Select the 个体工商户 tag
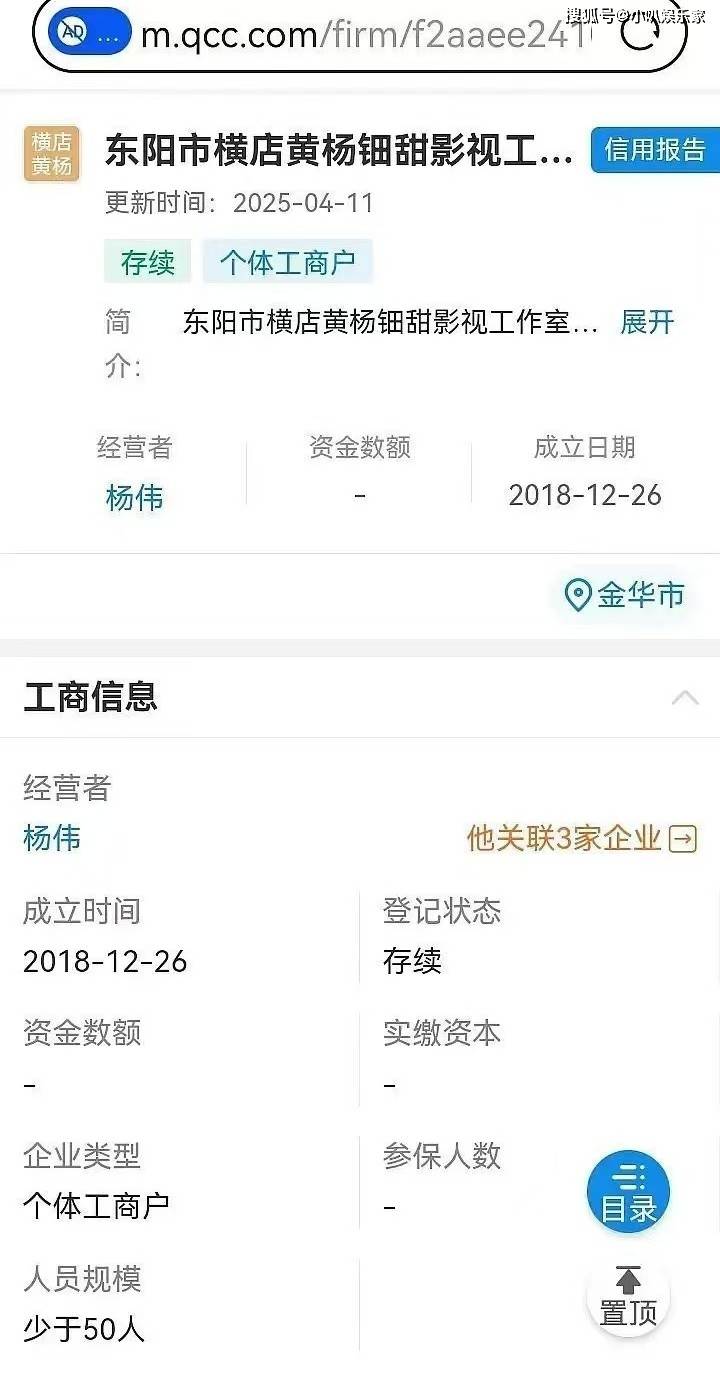This screenshot has height=1376, width=720. (x=287, y=263)
